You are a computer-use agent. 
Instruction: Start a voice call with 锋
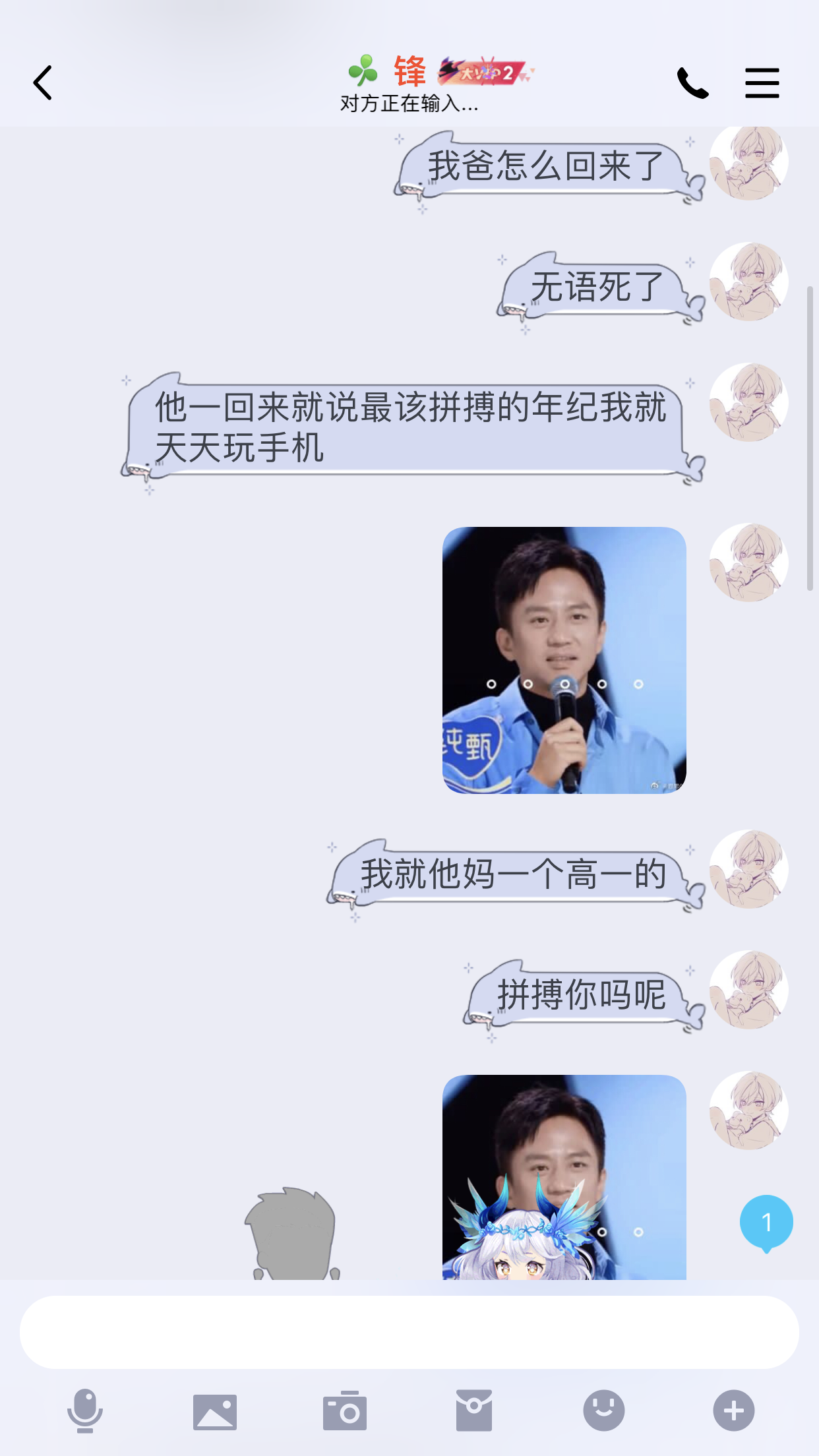pyautogui.click(x=692, y=83)
